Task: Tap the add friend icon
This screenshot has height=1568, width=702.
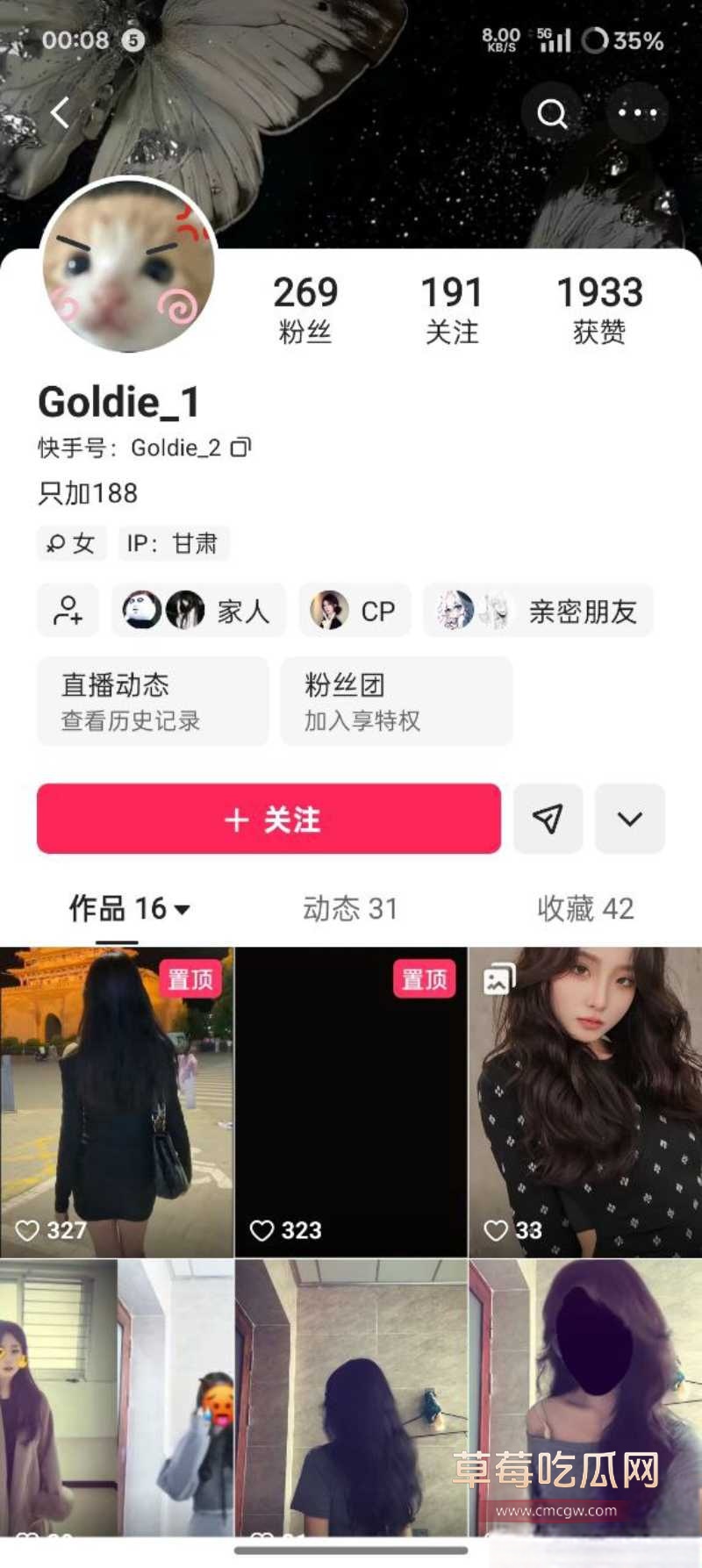Action: [68, 611]
